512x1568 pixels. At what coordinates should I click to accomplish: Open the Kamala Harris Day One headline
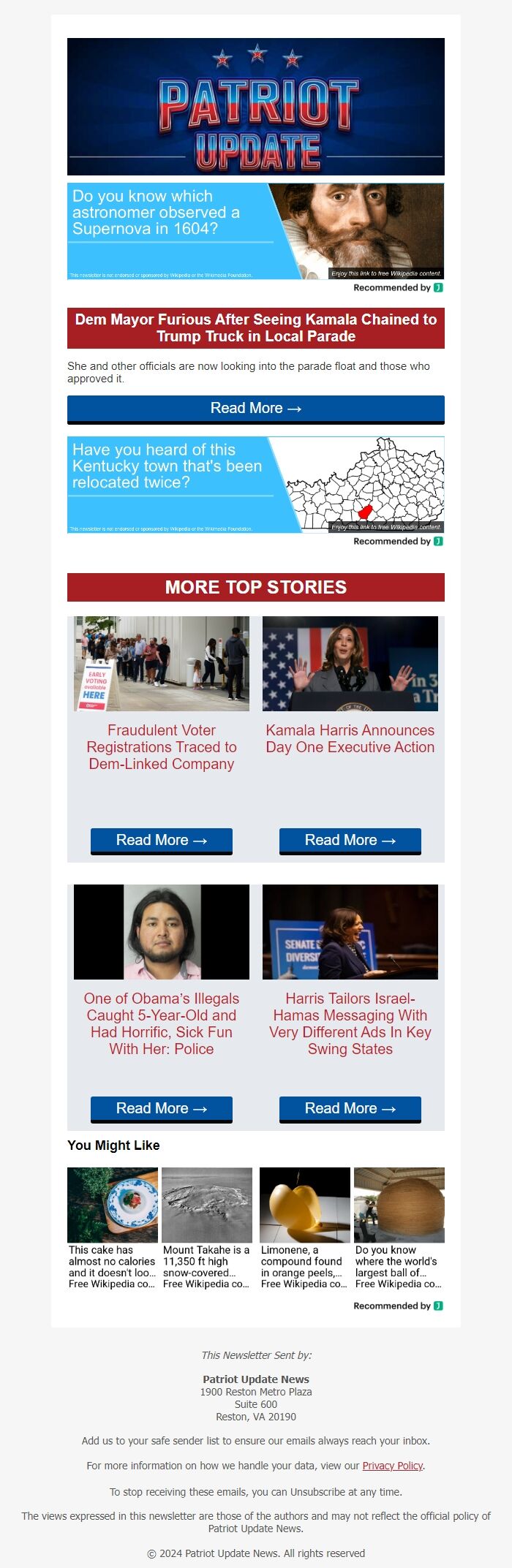point(350,738)
